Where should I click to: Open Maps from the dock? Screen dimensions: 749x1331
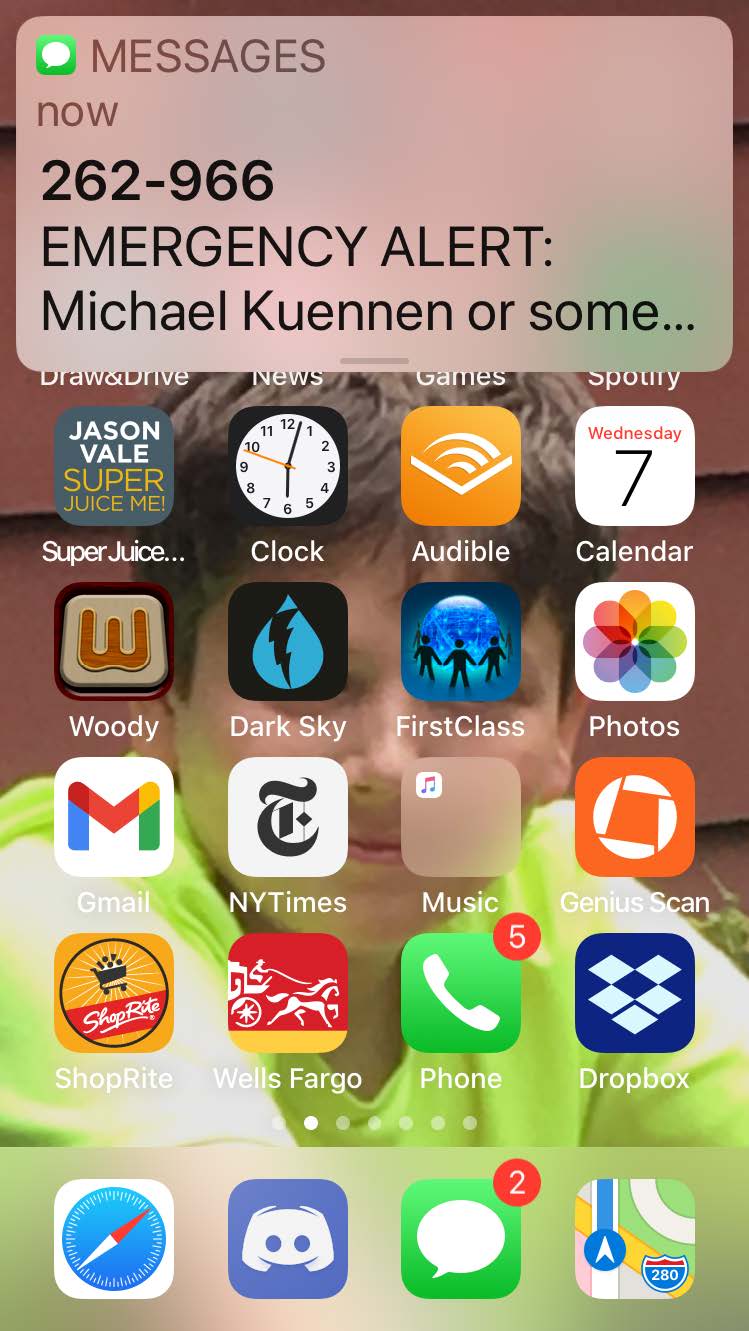pyautogui.click(x=635, y=1239)
